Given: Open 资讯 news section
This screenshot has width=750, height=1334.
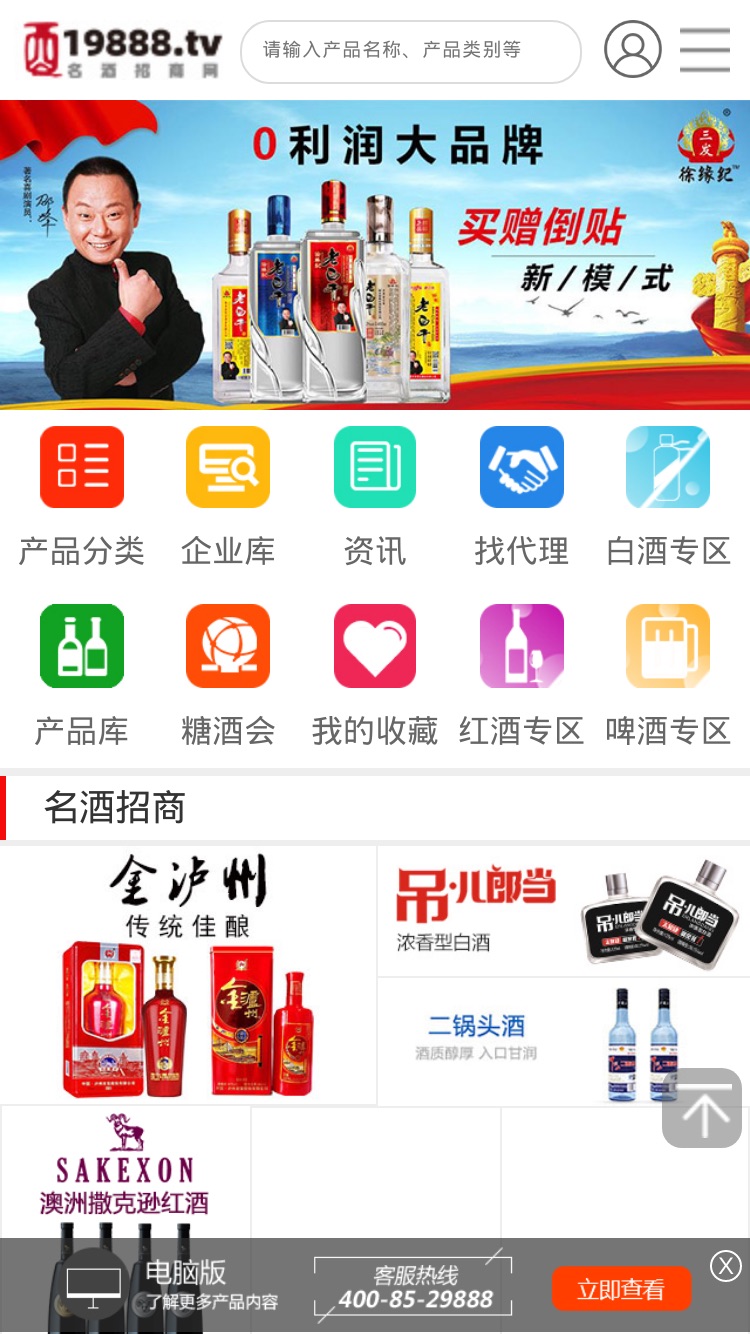Looking at the screenshot, I should coord(375,497).
